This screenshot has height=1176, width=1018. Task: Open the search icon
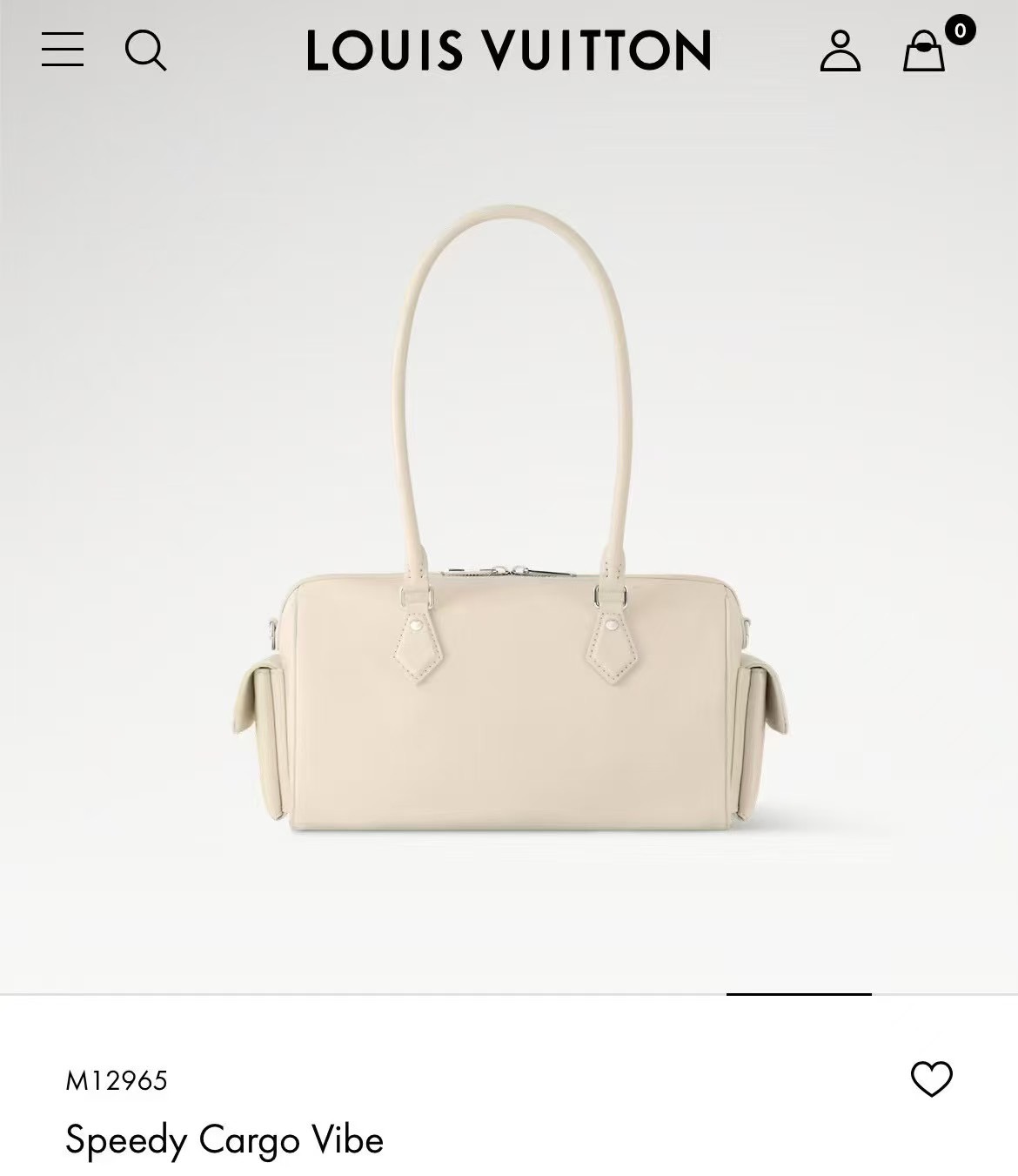[x=145, y=50]
